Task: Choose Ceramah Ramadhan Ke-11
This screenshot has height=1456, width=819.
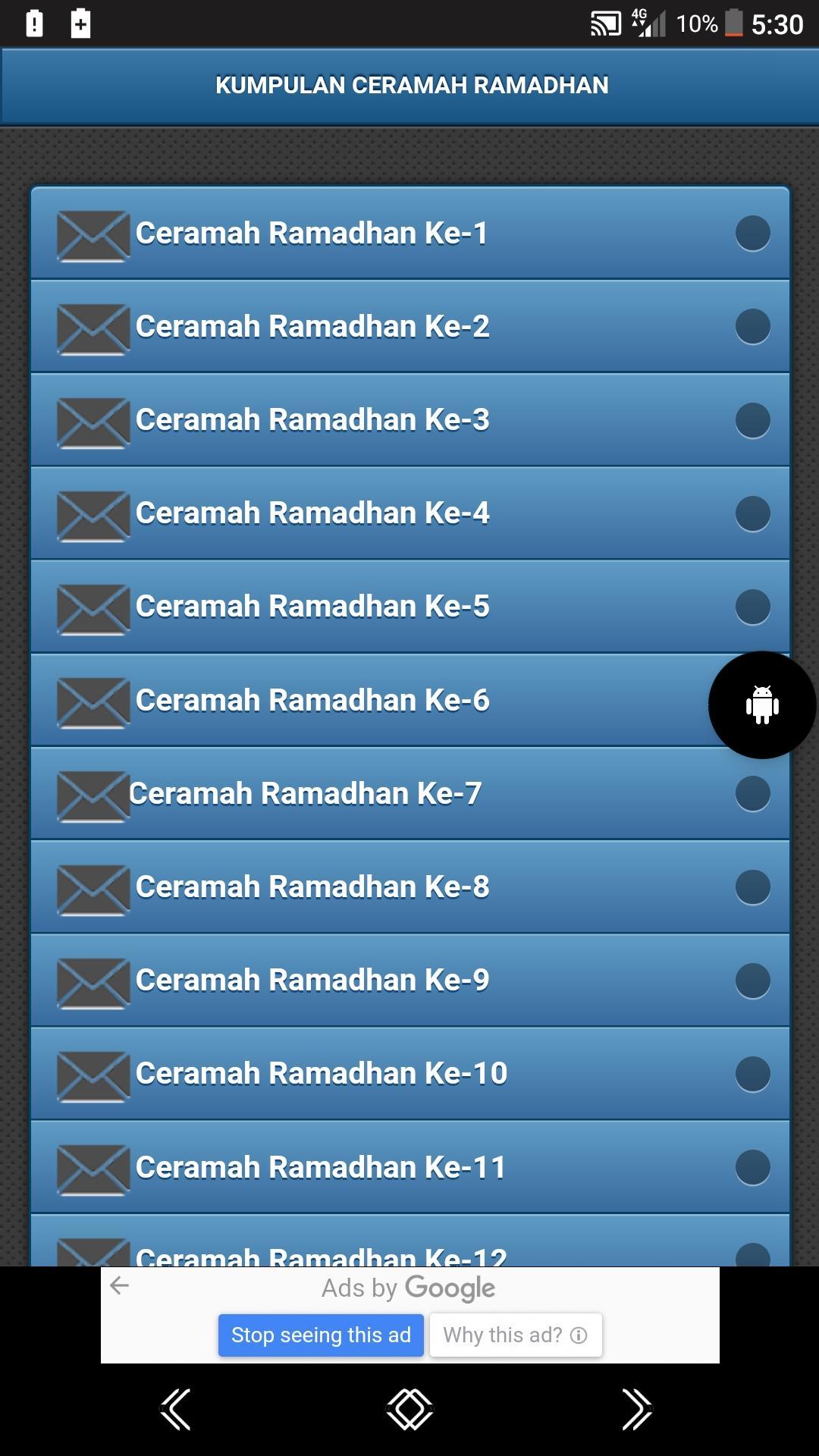Action: [x=409, y=1167]
